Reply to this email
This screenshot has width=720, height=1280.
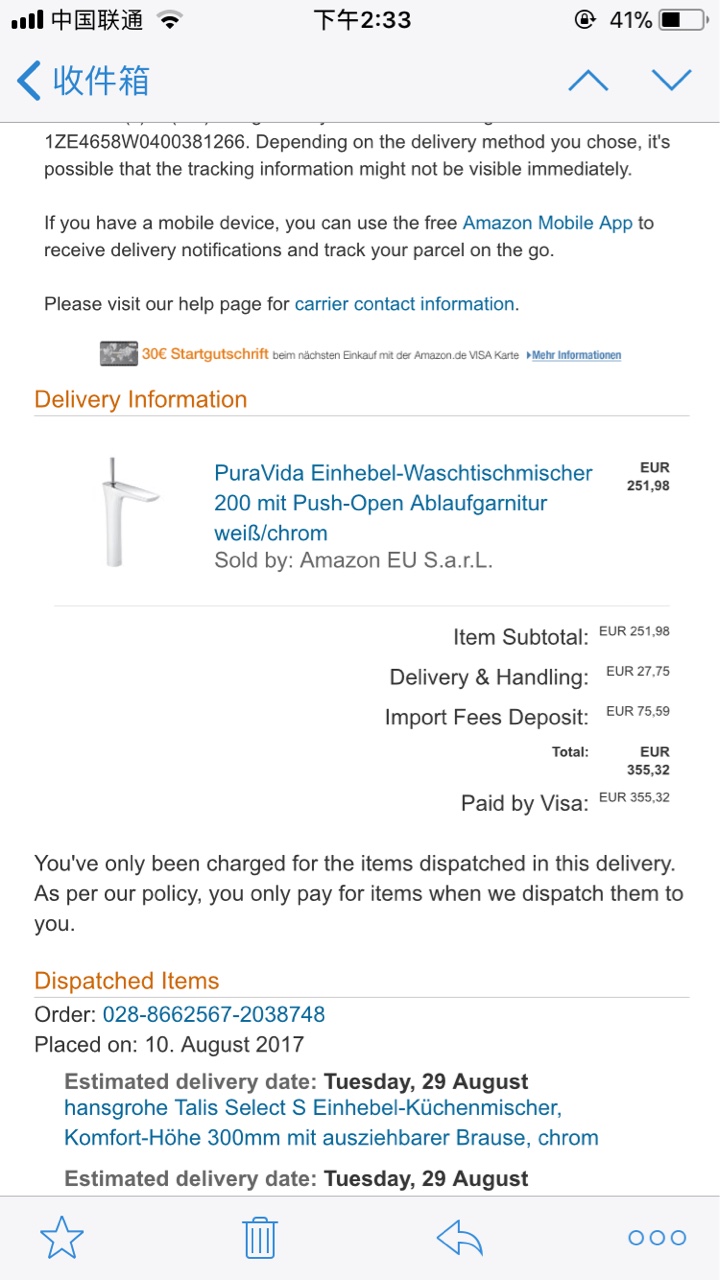pyautogui.click(x=460, y=1238)
